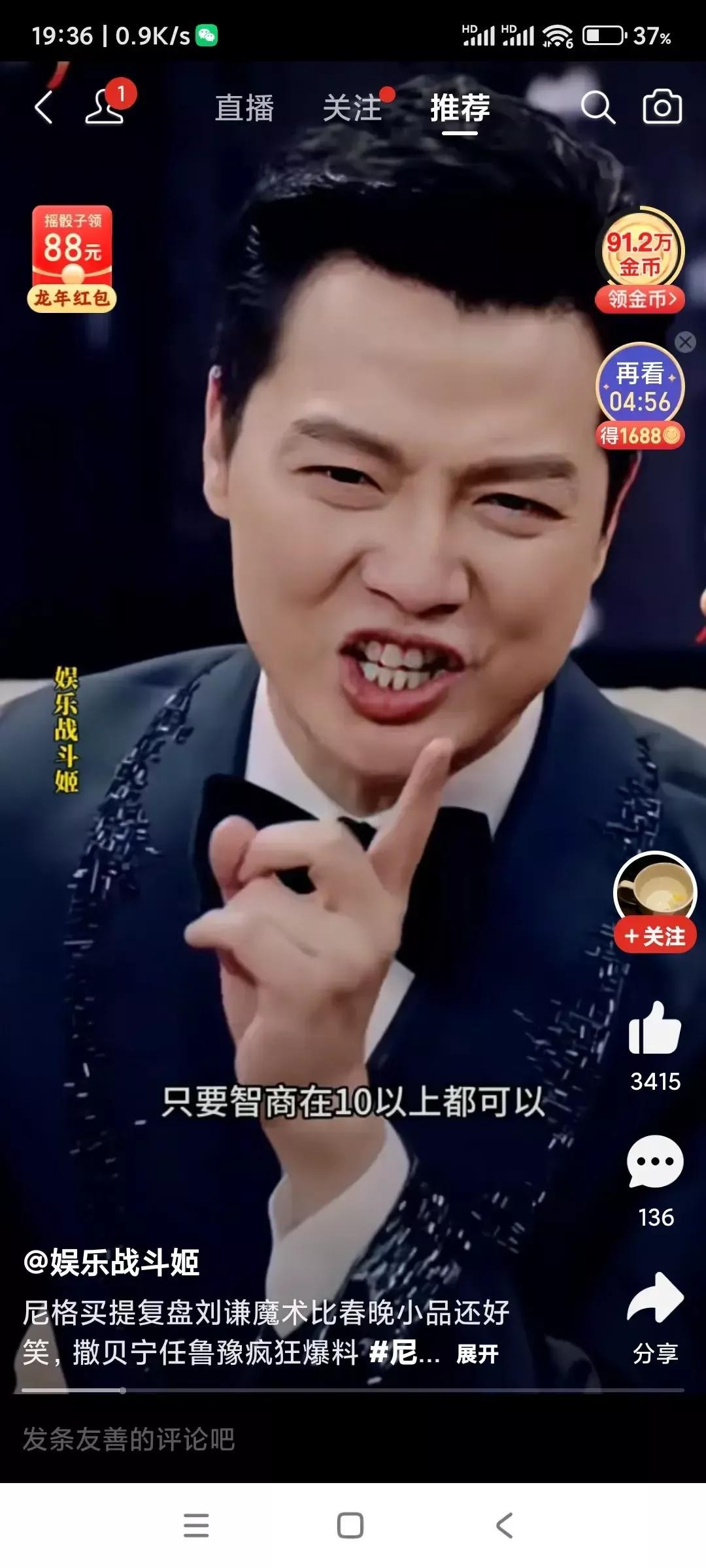Open the 龙年红包 88元 red packet
This screenshot has width=706, height=1568.
[72, 259]
